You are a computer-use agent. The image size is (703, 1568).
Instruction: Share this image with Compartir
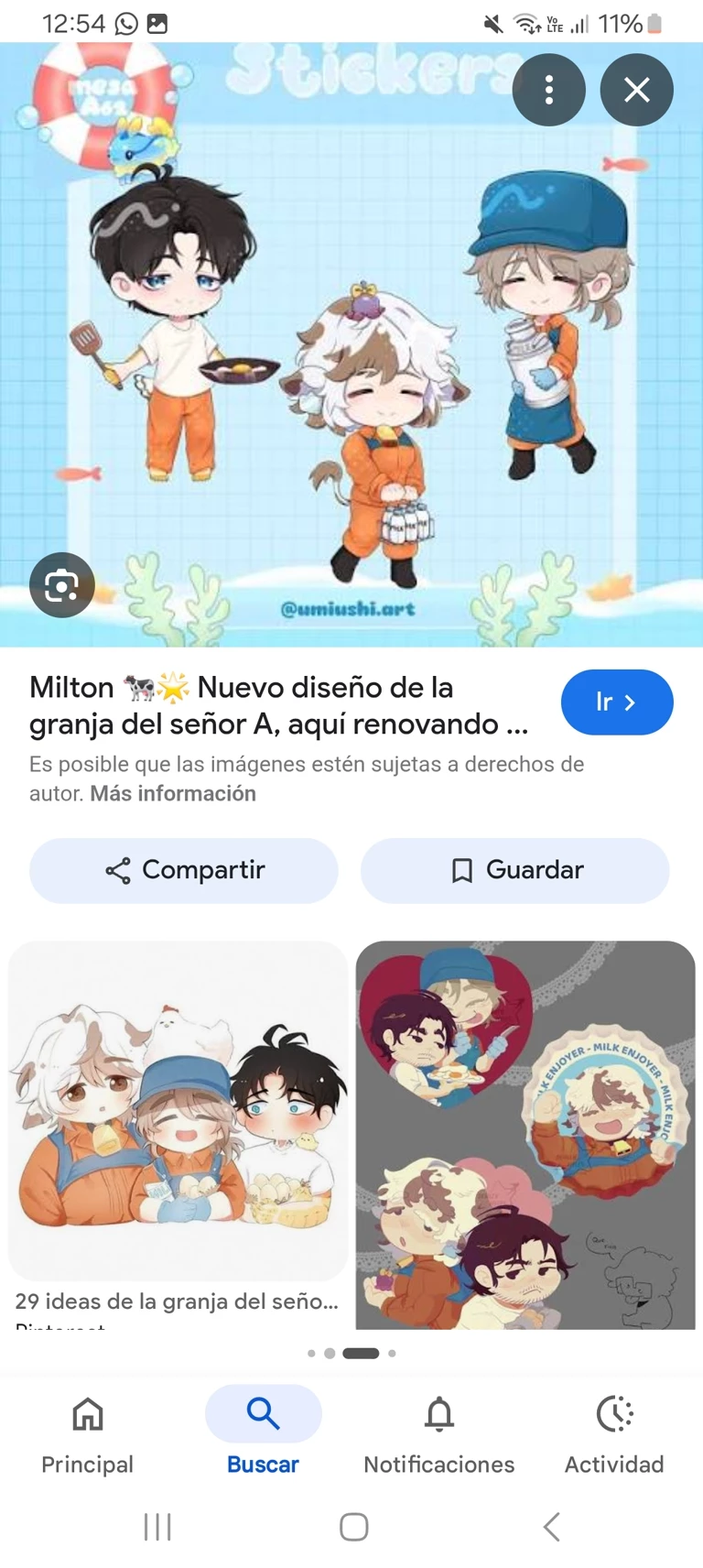pos(184,870)
